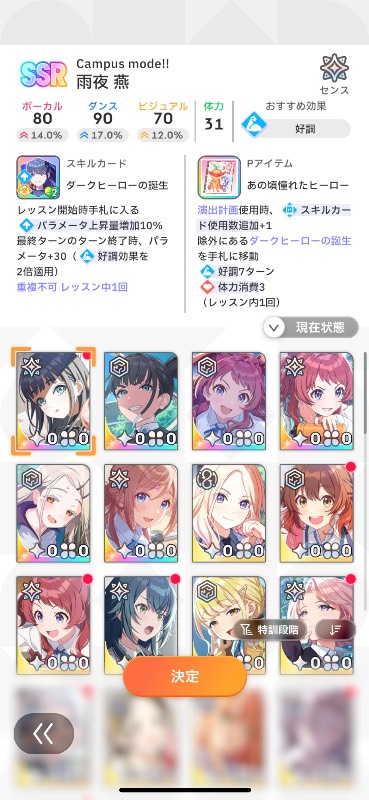
Task: Select the brown-haired idol card with red dot
Action: pyautogui.click(x=316, y=513)
